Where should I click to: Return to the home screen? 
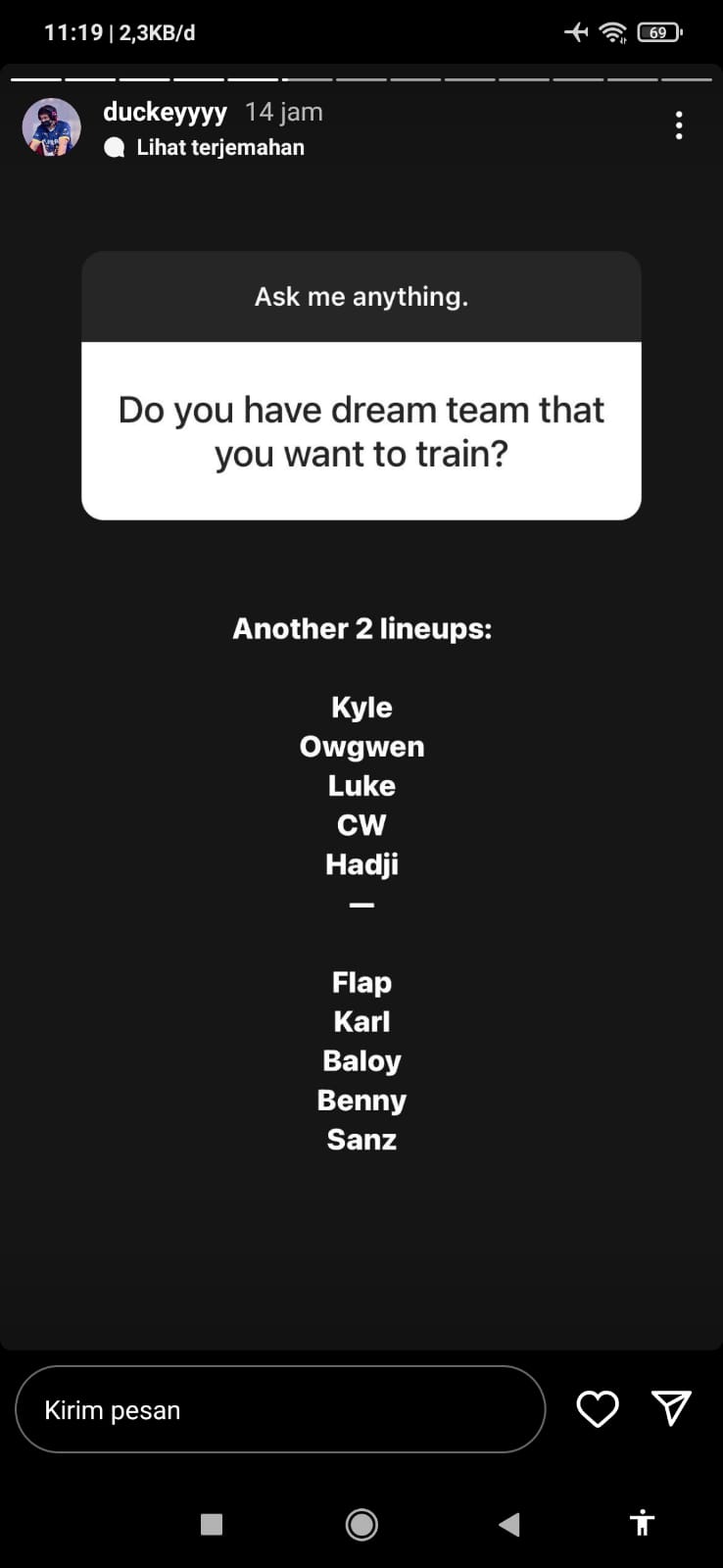[x=361, y=1524]
